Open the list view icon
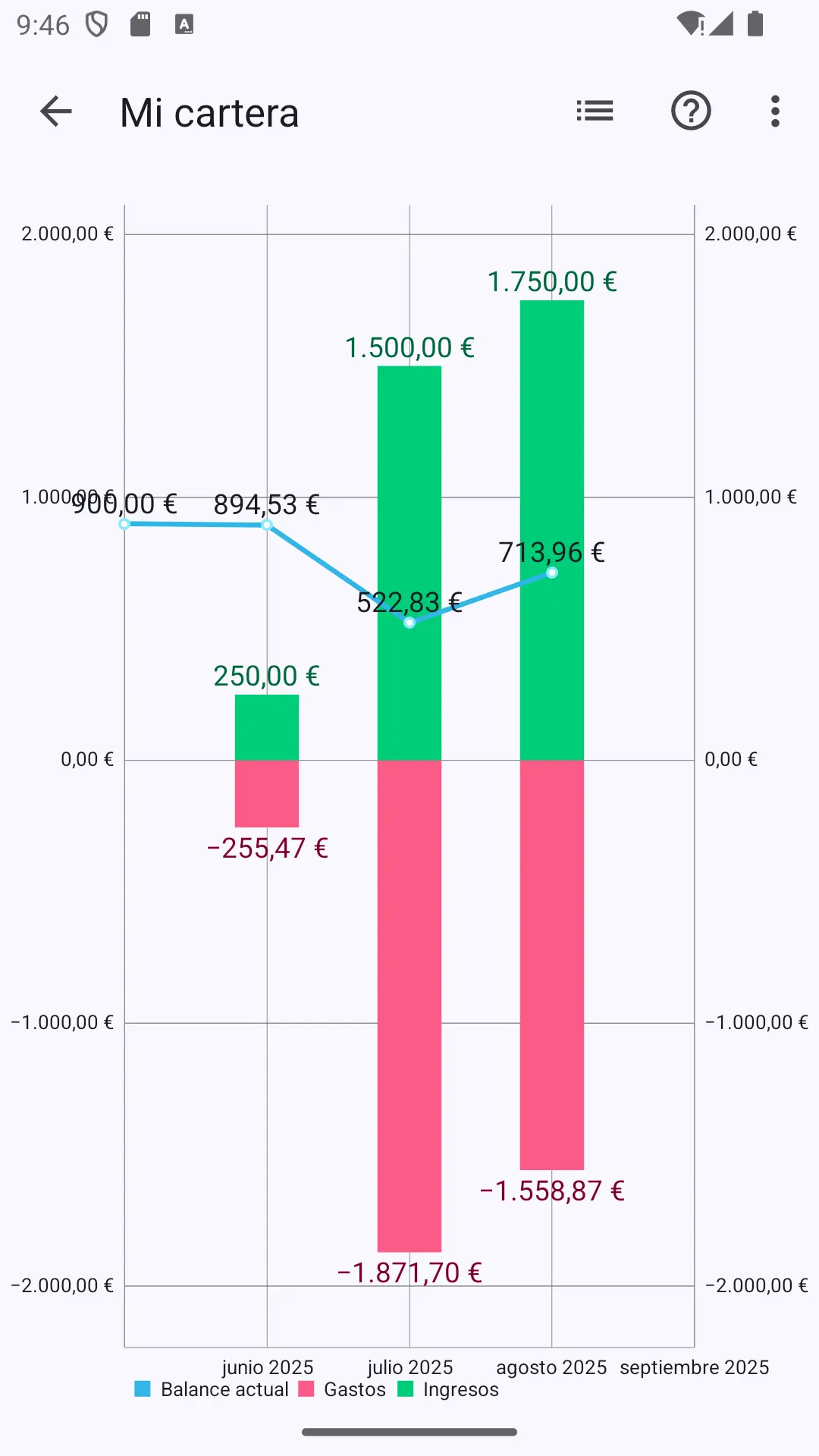 point(595,111)
